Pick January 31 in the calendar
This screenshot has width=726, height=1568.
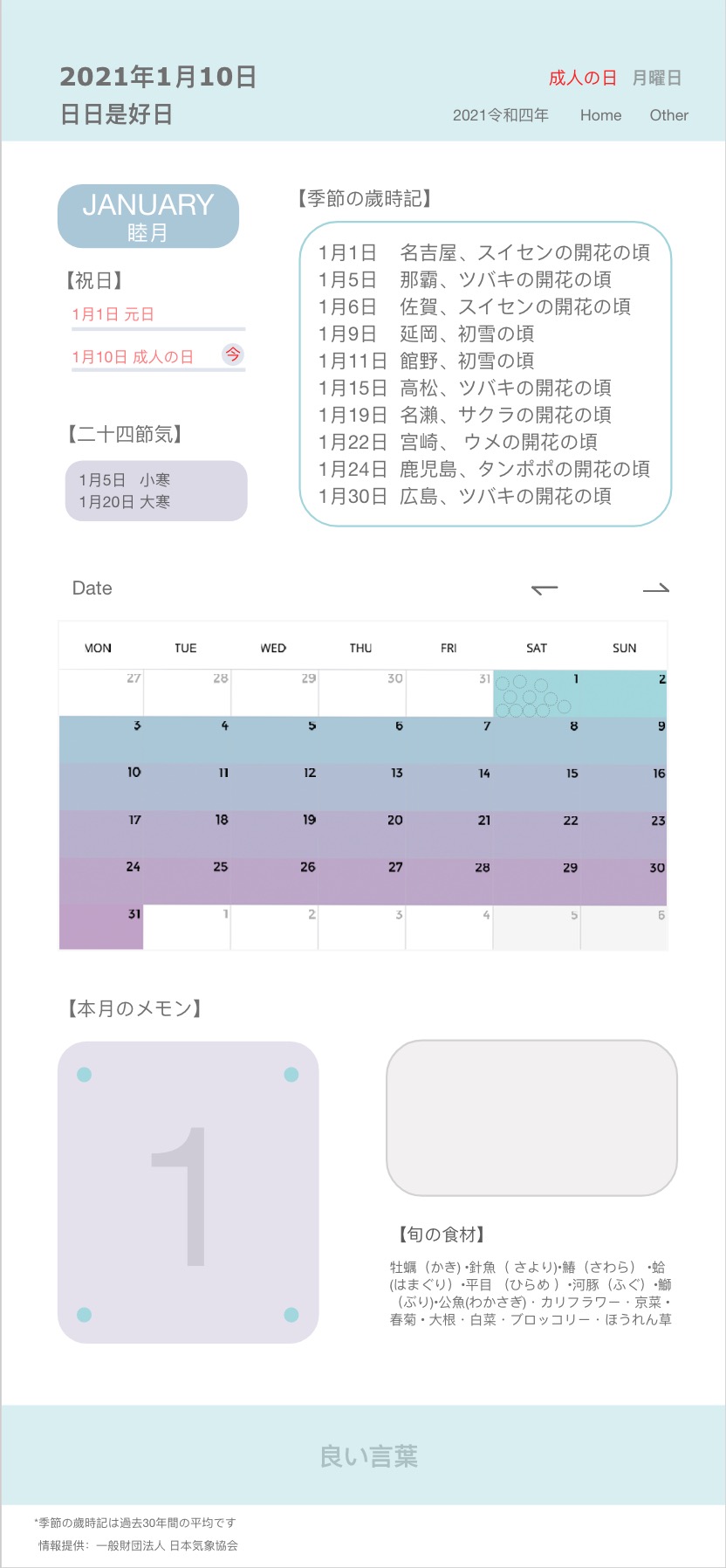pos(101,926)
